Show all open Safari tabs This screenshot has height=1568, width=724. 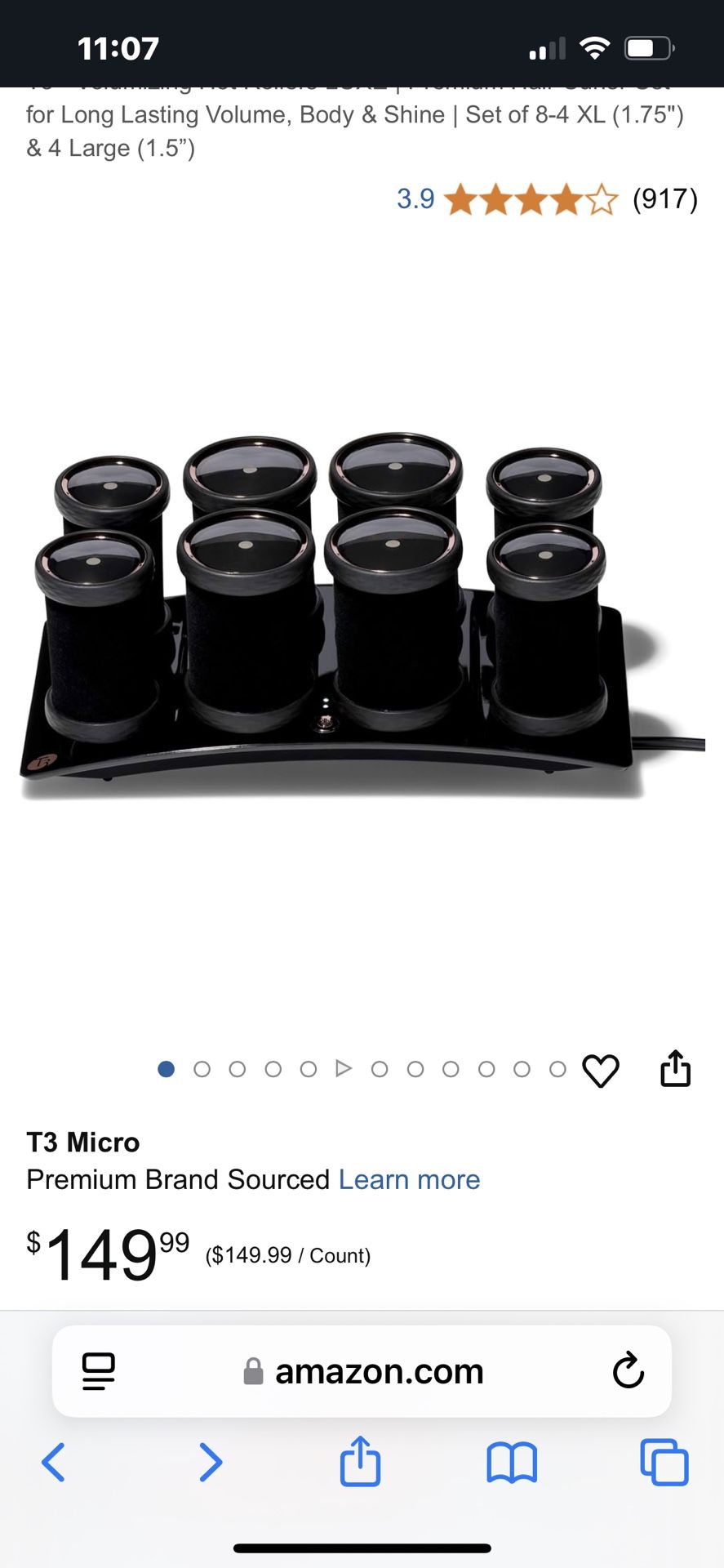click(664, 1462)
